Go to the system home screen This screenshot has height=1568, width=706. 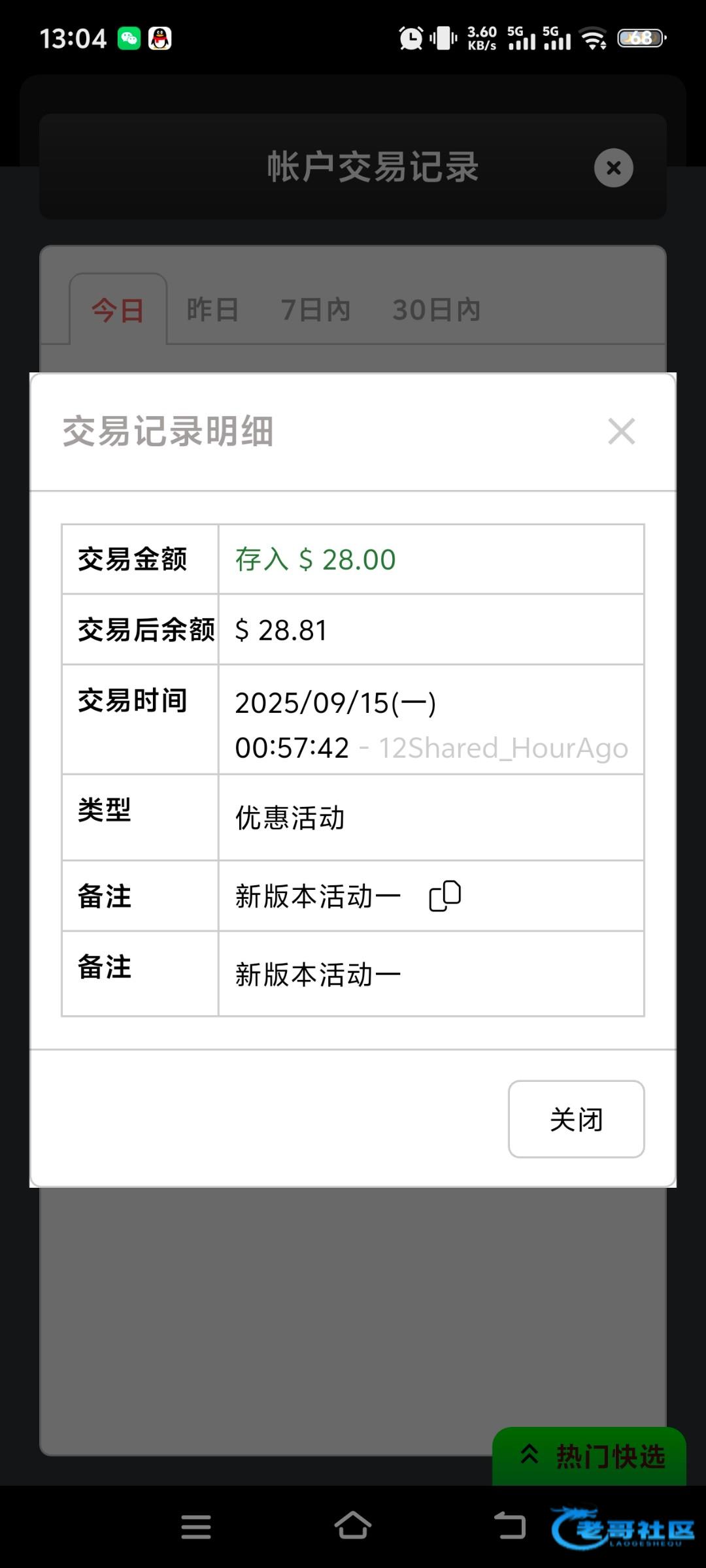[353, 1526]
